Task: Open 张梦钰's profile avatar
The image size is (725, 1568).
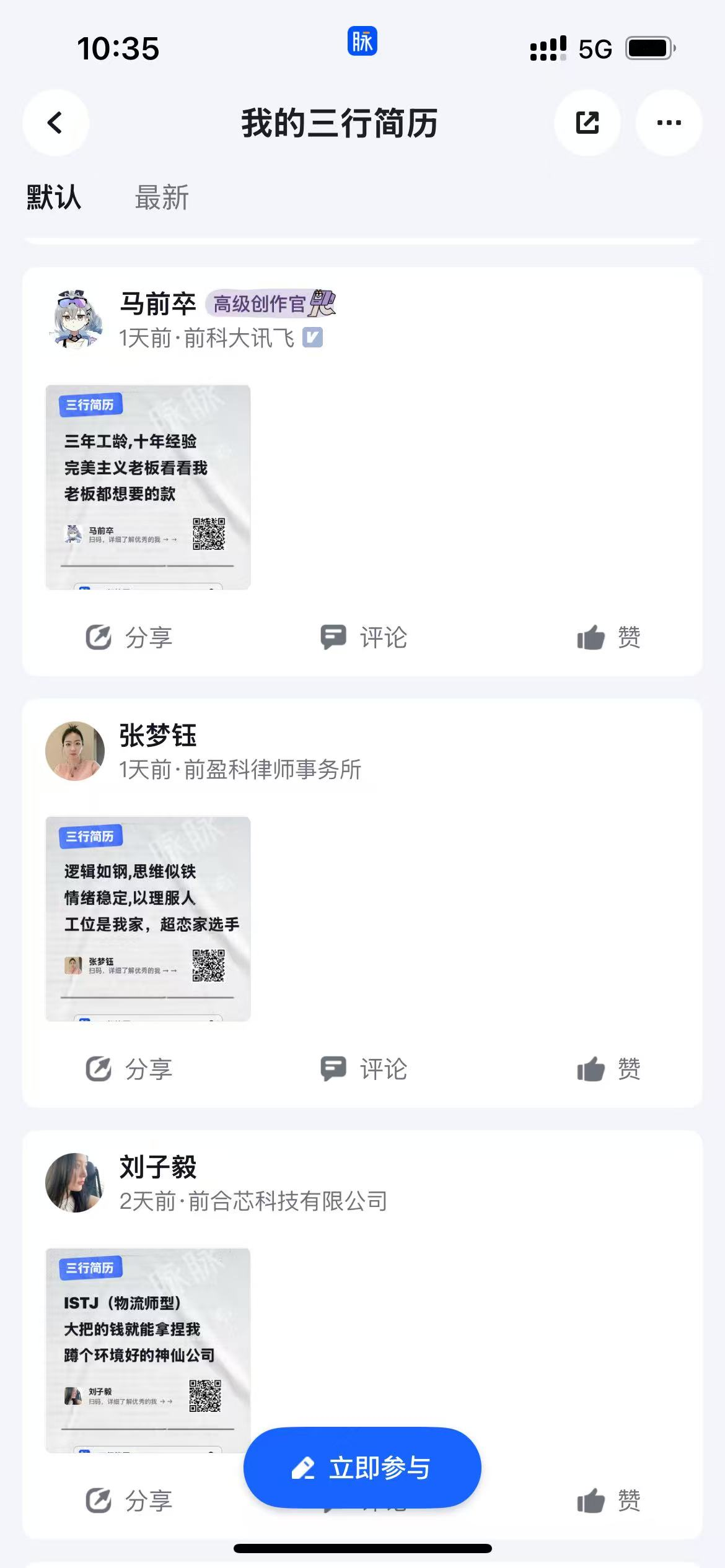Action: coord(75,751)
